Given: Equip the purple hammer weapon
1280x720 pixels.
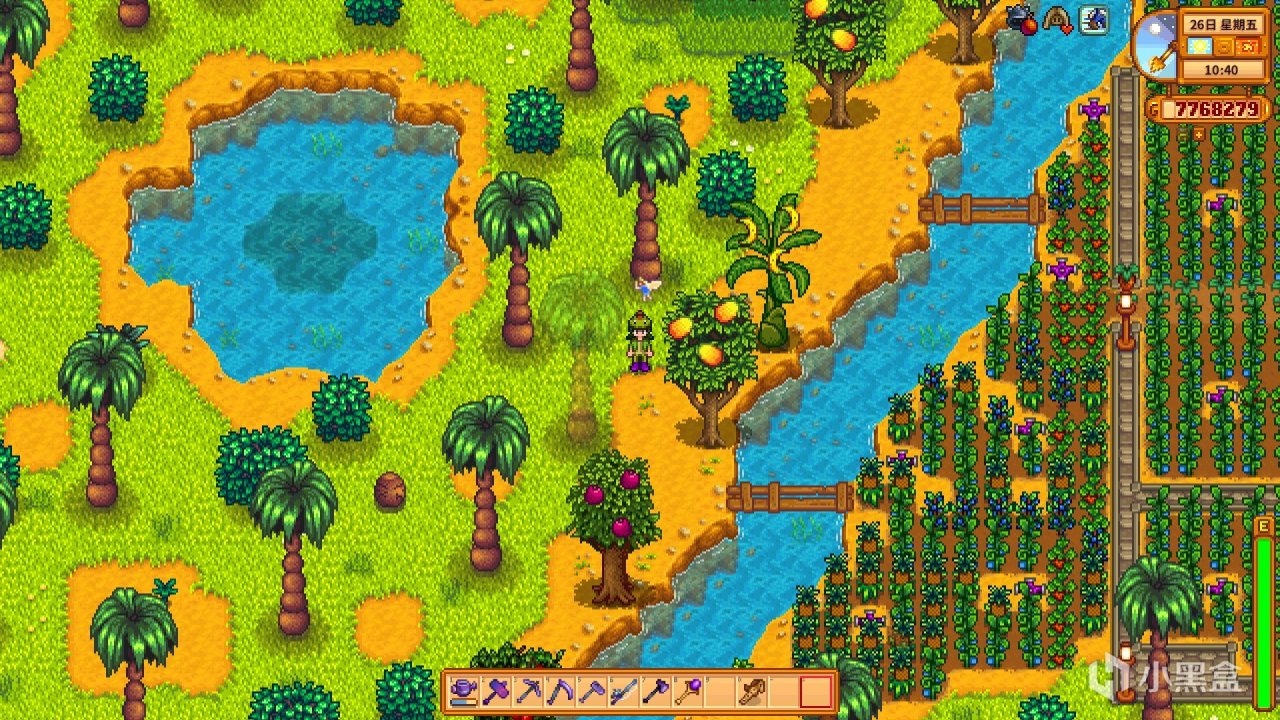Looking at the screenshot, I should click(x=496, y=691).
